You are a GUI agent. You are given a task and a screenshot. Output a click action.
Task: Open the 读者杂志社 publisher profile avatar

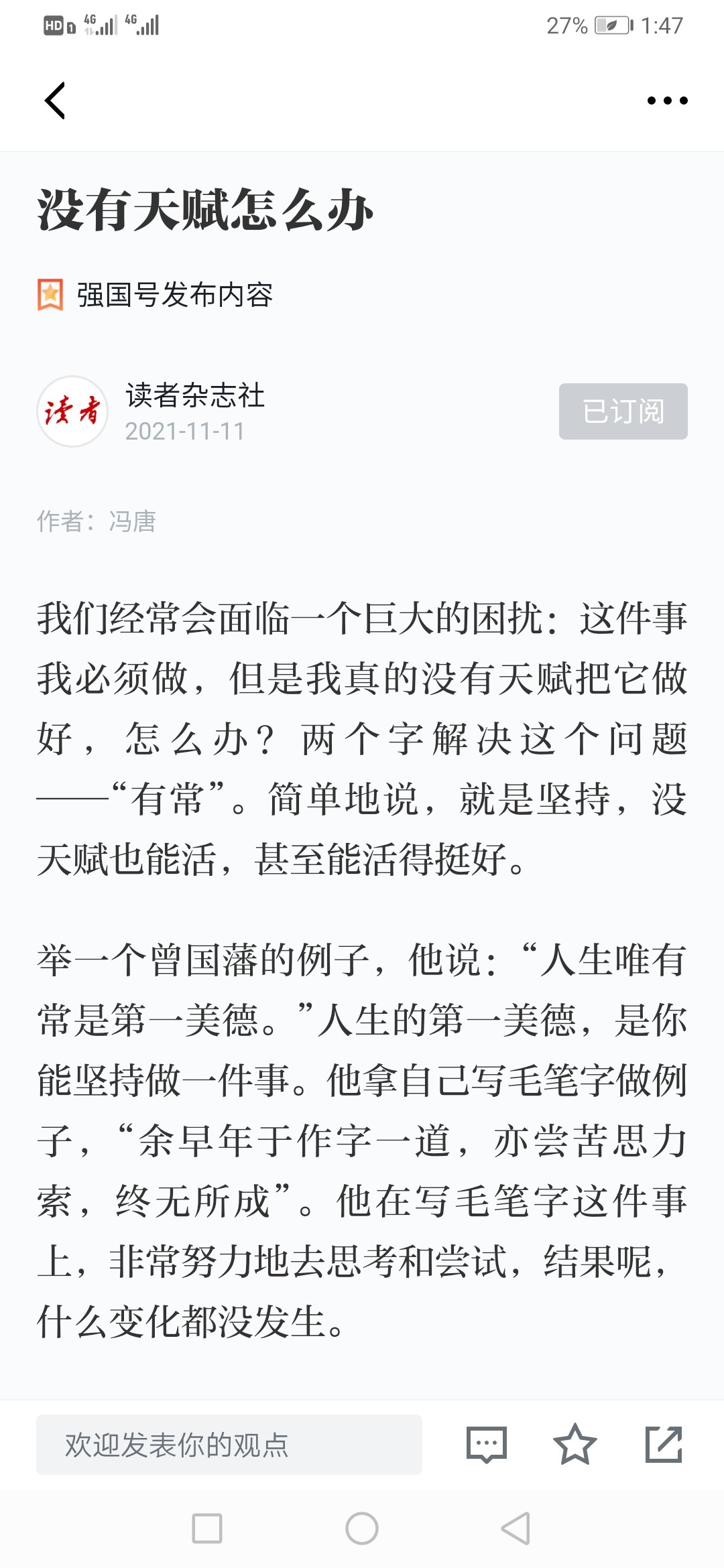point(72,411)
